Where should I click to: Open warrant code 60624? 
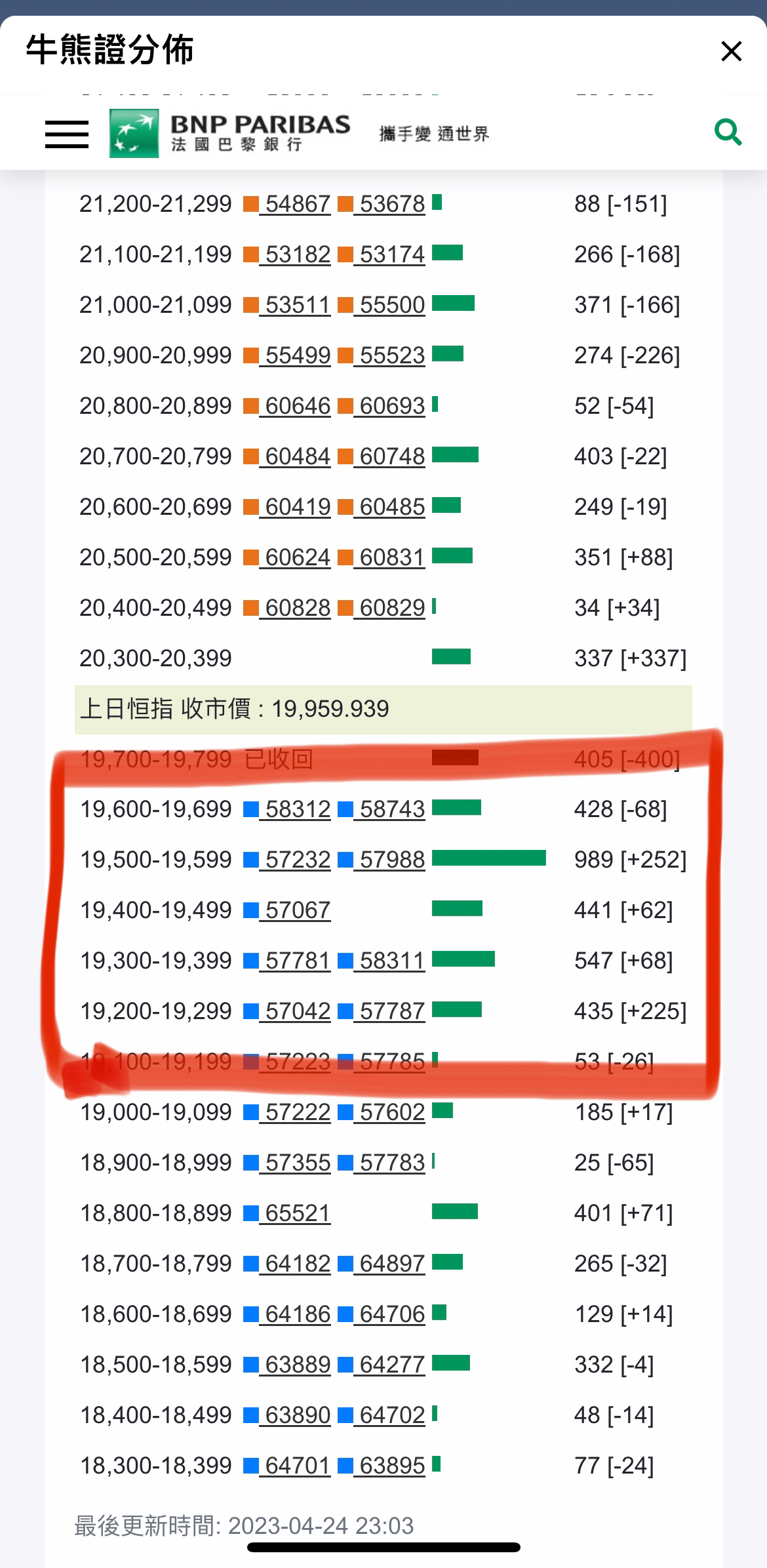click(x=297, y=557)
